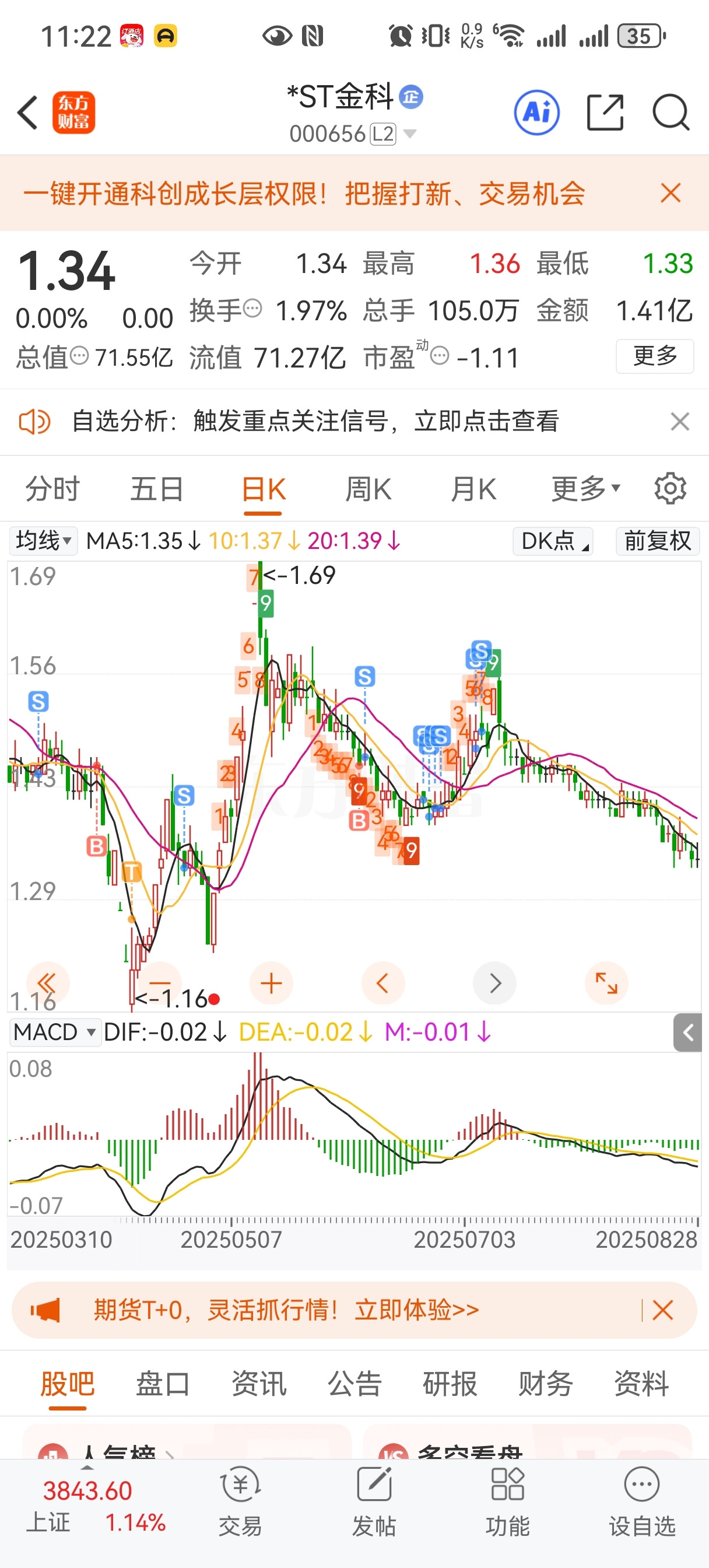
Task: Select the 月K chart tab
Action: pyautogui.click(x=473, y=489)
